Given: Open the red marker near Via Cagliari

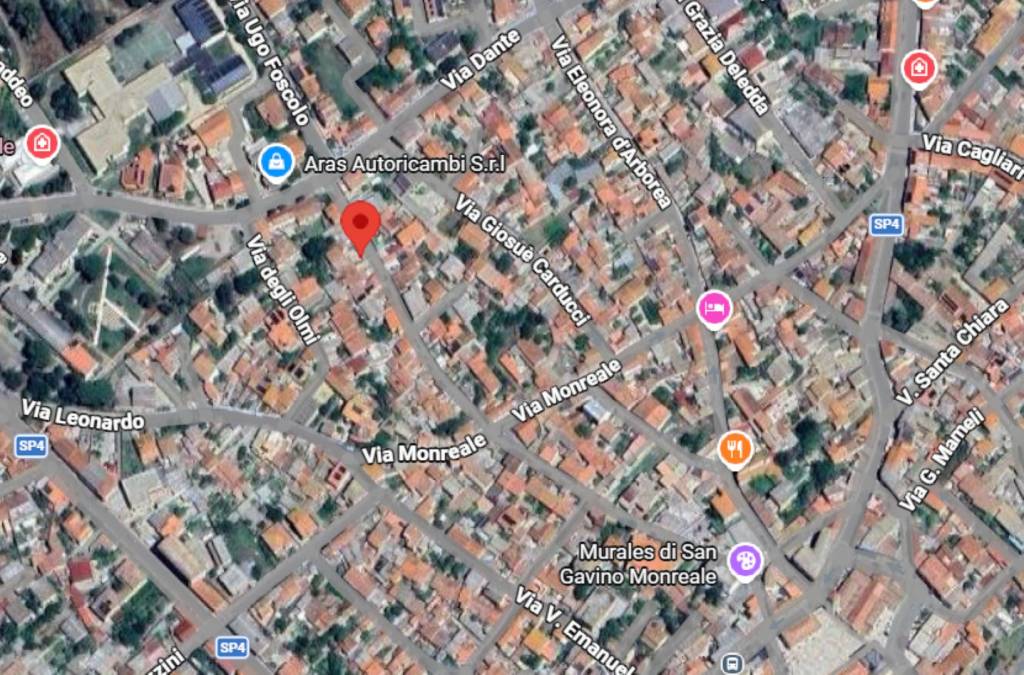Looking at the screenshot, I should [x=918, y=68].
